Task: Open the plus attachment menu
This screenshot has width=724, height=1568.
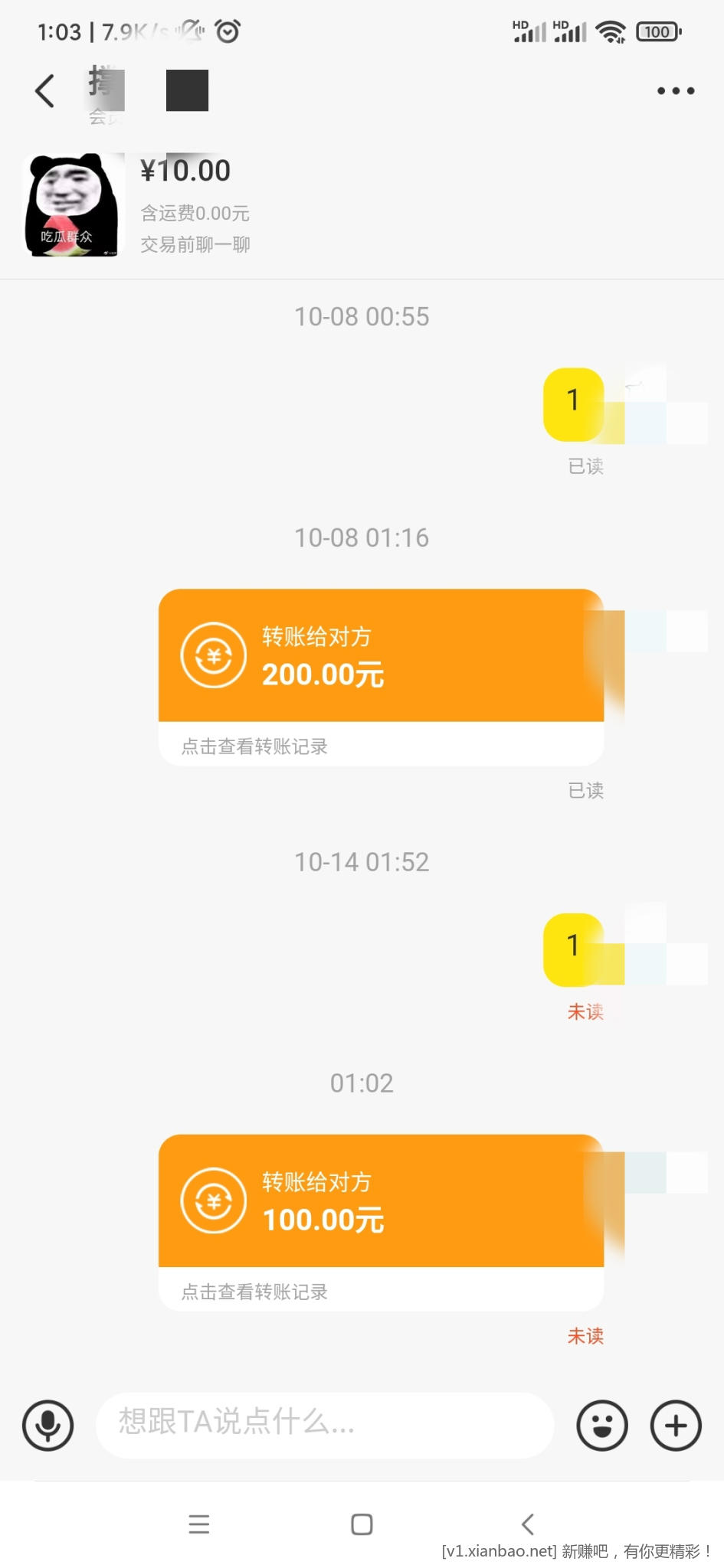Action: tap(675, 1426)
